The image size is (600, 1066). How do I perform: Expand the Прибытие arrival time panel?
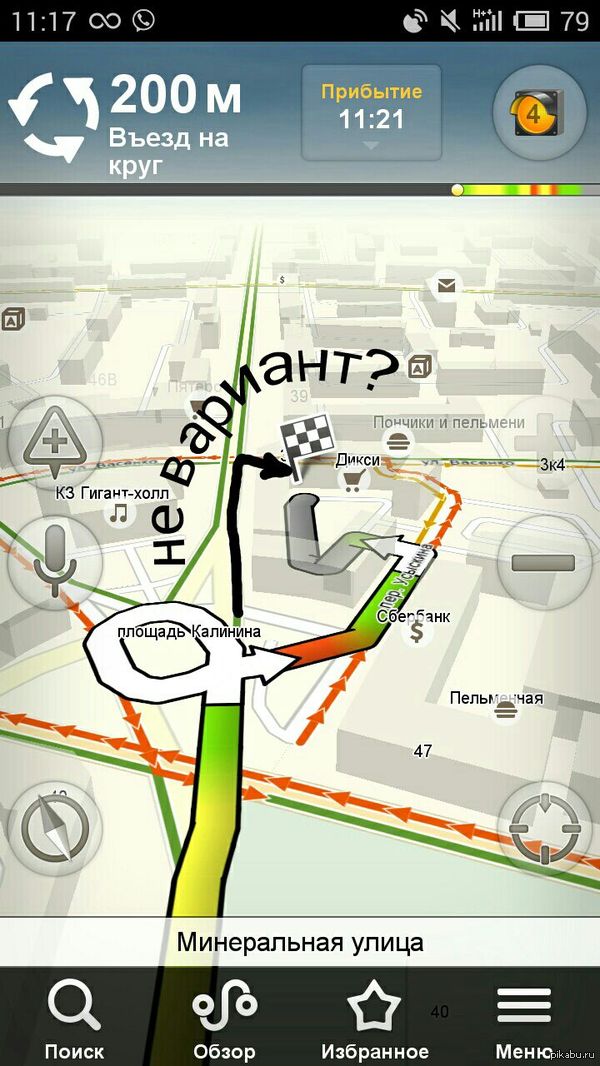(x=371, y=112)
